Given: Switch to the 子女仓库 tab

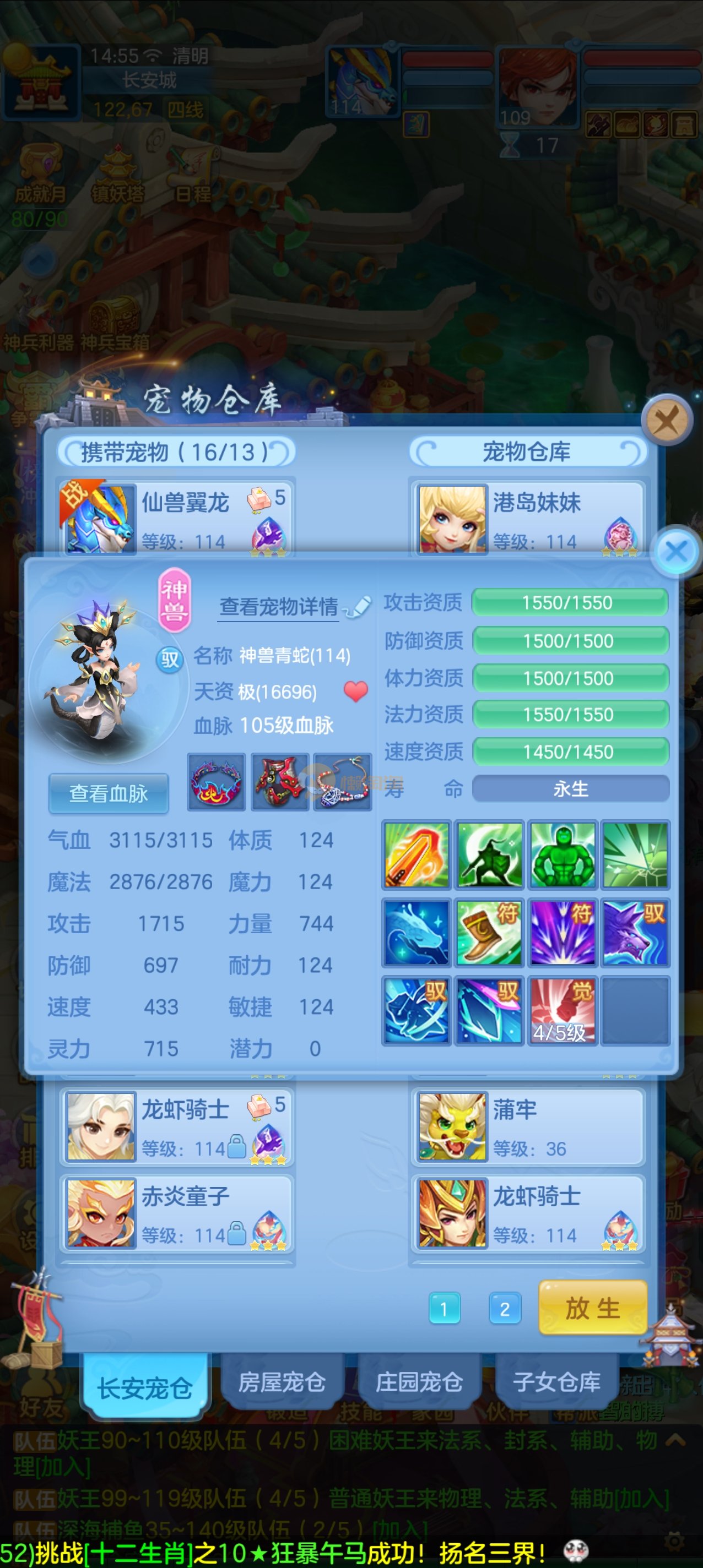Looking at the screenshot, I should [x=556, y=1382].
